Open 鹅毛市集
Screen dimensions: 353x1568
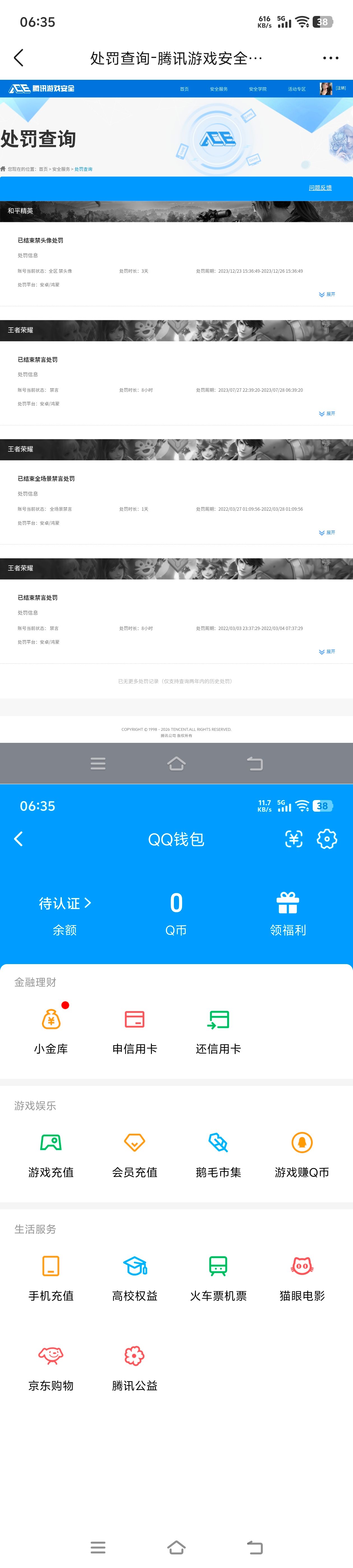(218, 1154)
